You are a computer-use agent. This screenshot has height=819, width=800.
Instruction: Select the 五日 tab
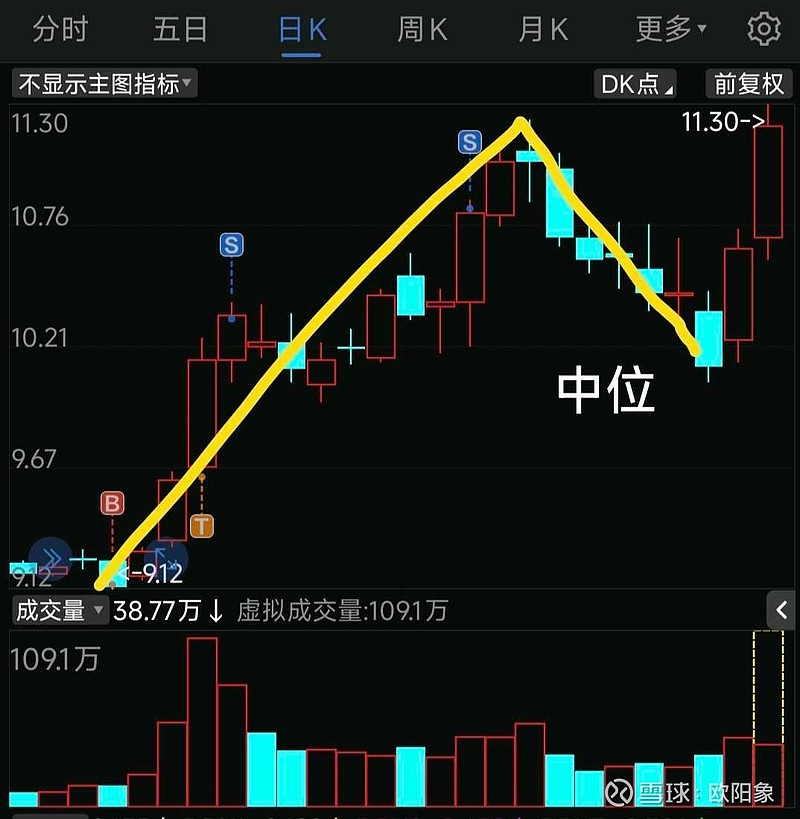(180, 30)
